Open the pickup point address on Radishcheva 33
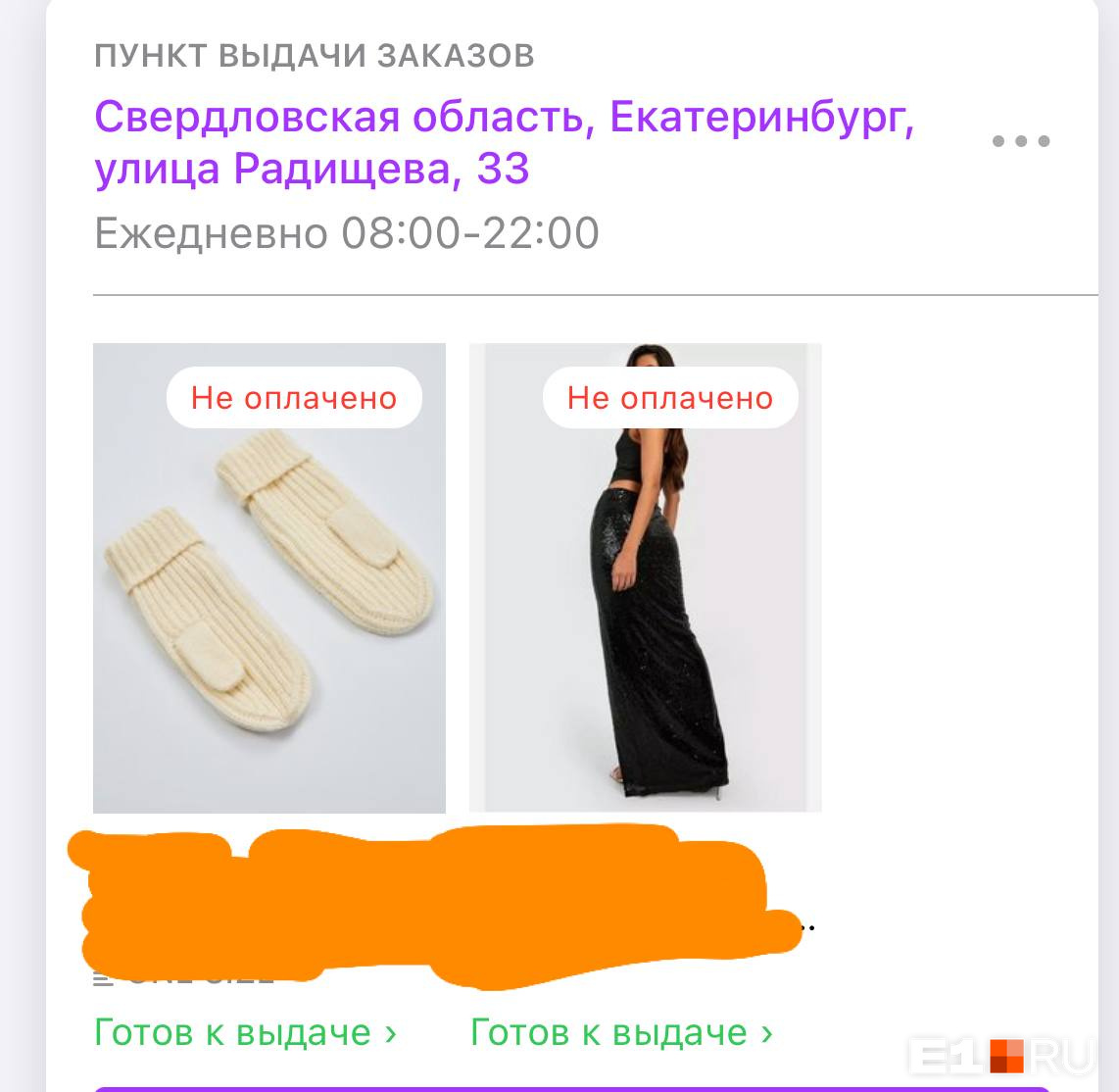This screenshot has height=1092, width=1119. 504,143
